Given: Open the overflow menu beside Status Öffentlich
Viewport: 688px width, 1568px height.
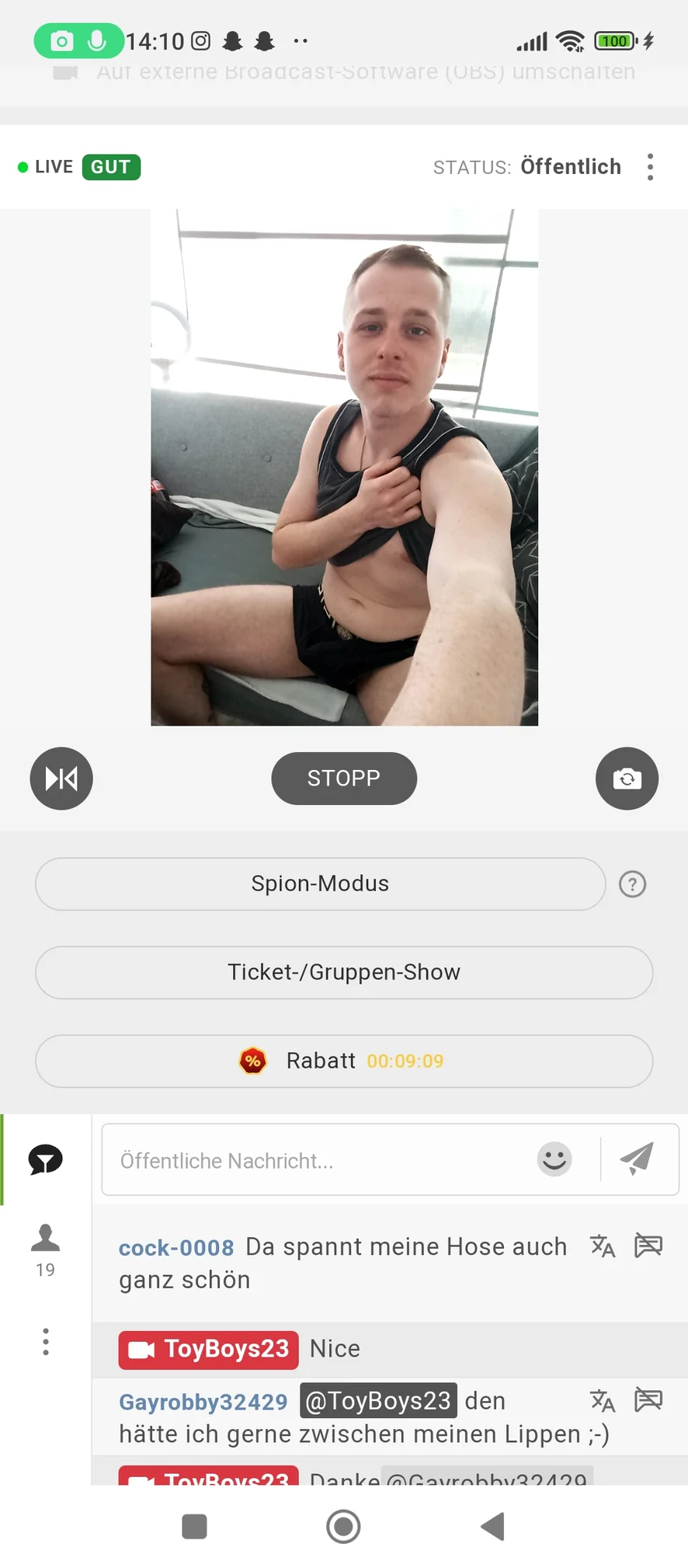Looking at the screenshot, I should (x=650, y=167).
